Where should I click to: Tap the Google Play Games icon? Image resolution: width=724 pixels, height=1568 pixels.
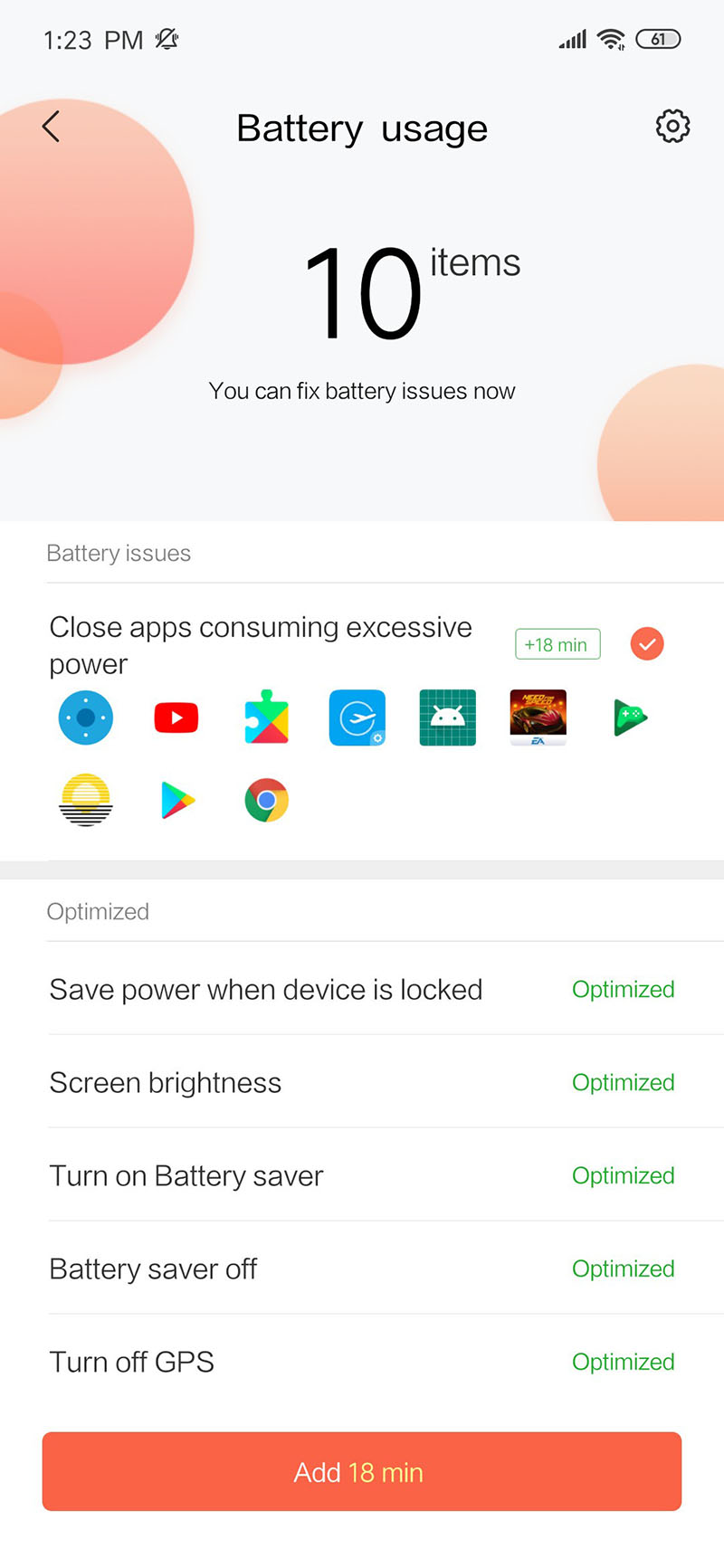(630, 717)
